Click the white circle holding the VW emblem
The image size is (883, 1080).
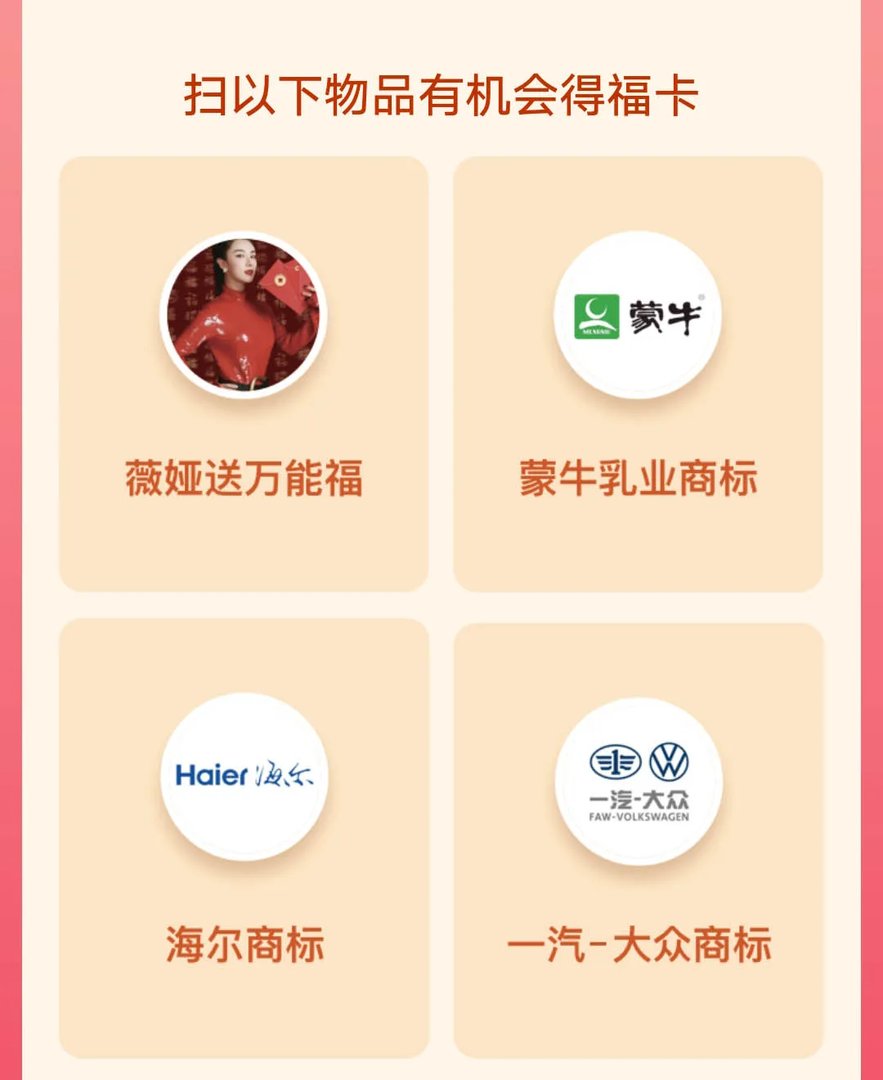(637, 783)
